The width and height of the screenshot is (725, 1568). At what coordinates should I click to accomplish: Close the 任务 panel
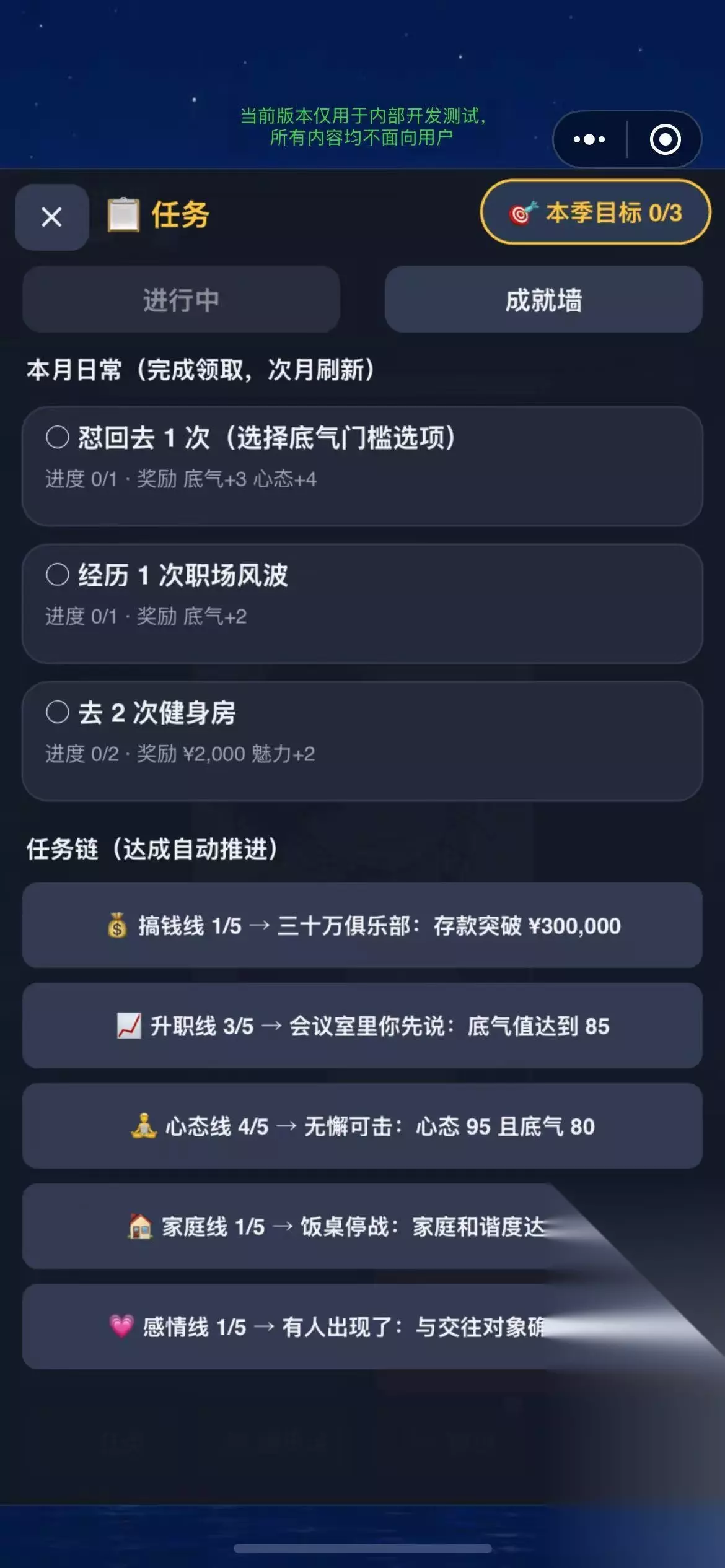click(51, 217)
